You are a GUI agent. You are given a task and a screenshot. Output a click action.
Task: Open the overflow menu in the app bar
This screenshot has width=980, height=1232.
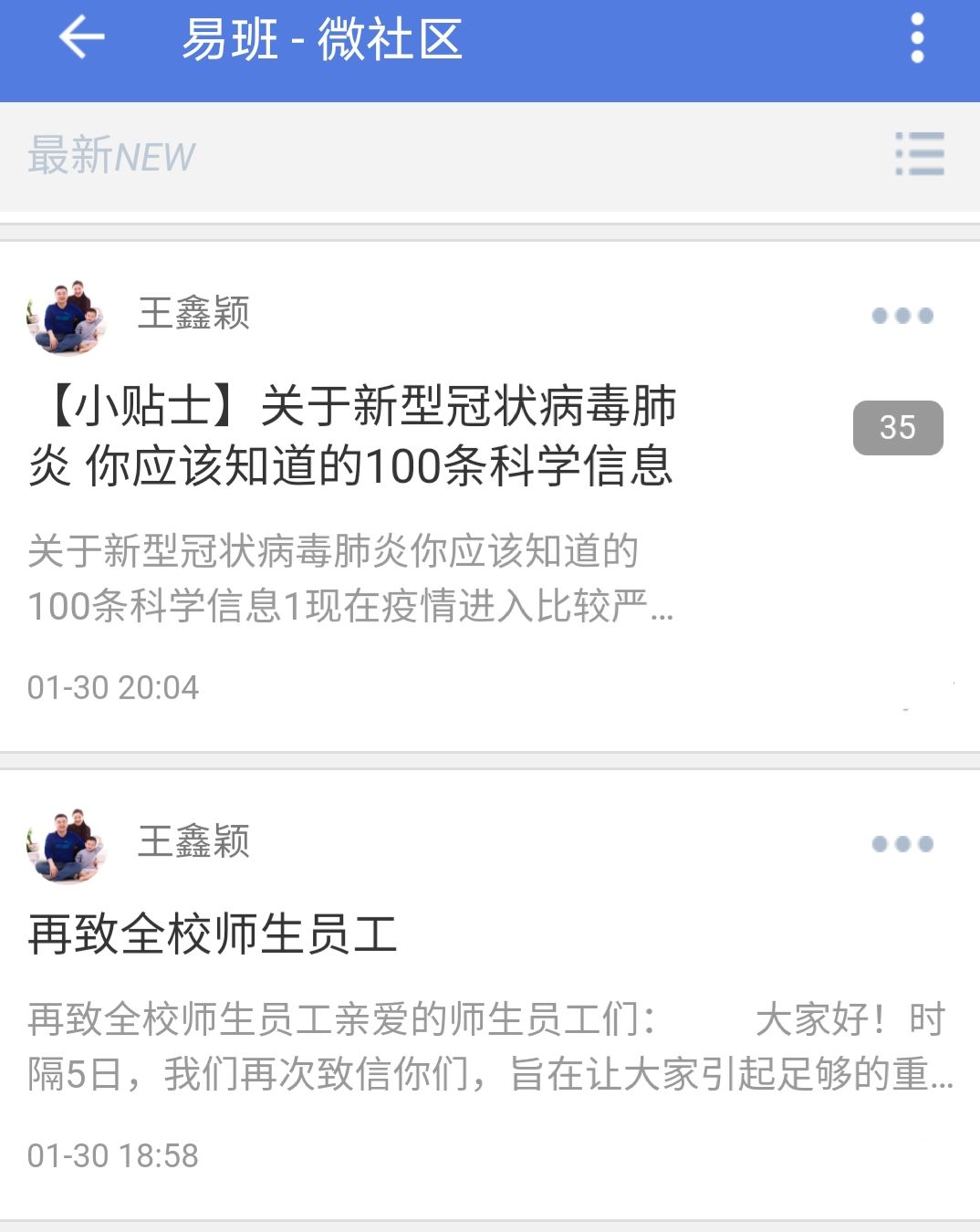917,38
